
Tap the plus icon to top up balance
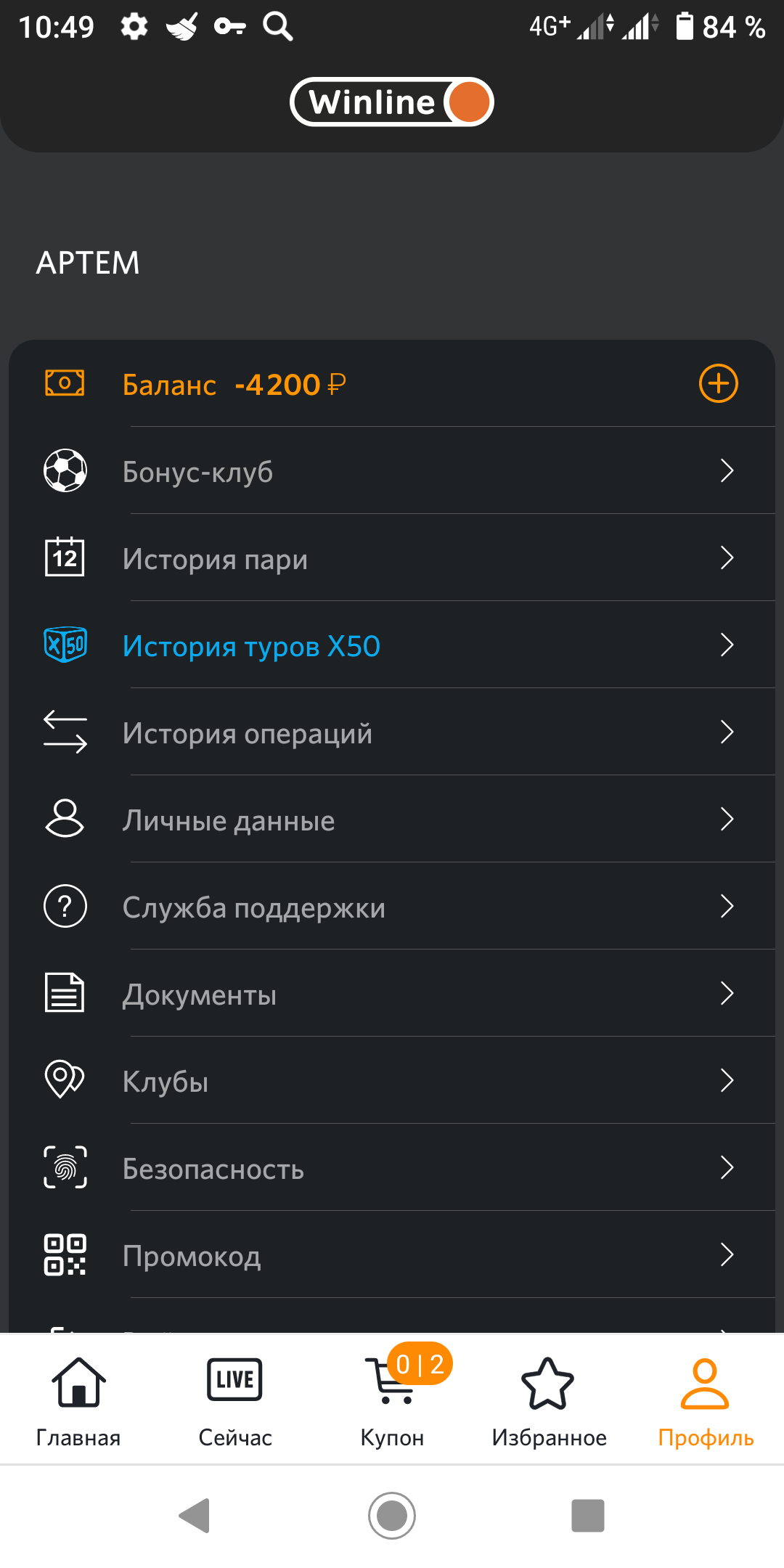pyautogui.click(x=718, y=384)
